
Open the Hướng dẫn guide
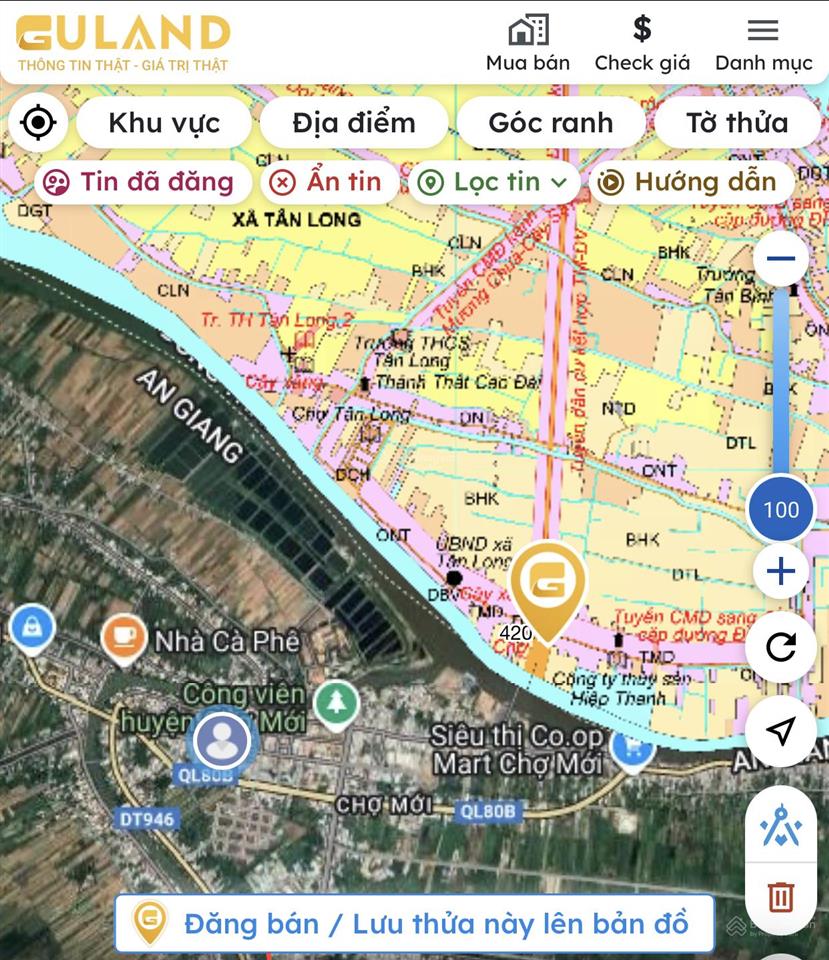(x=690, y=182)
